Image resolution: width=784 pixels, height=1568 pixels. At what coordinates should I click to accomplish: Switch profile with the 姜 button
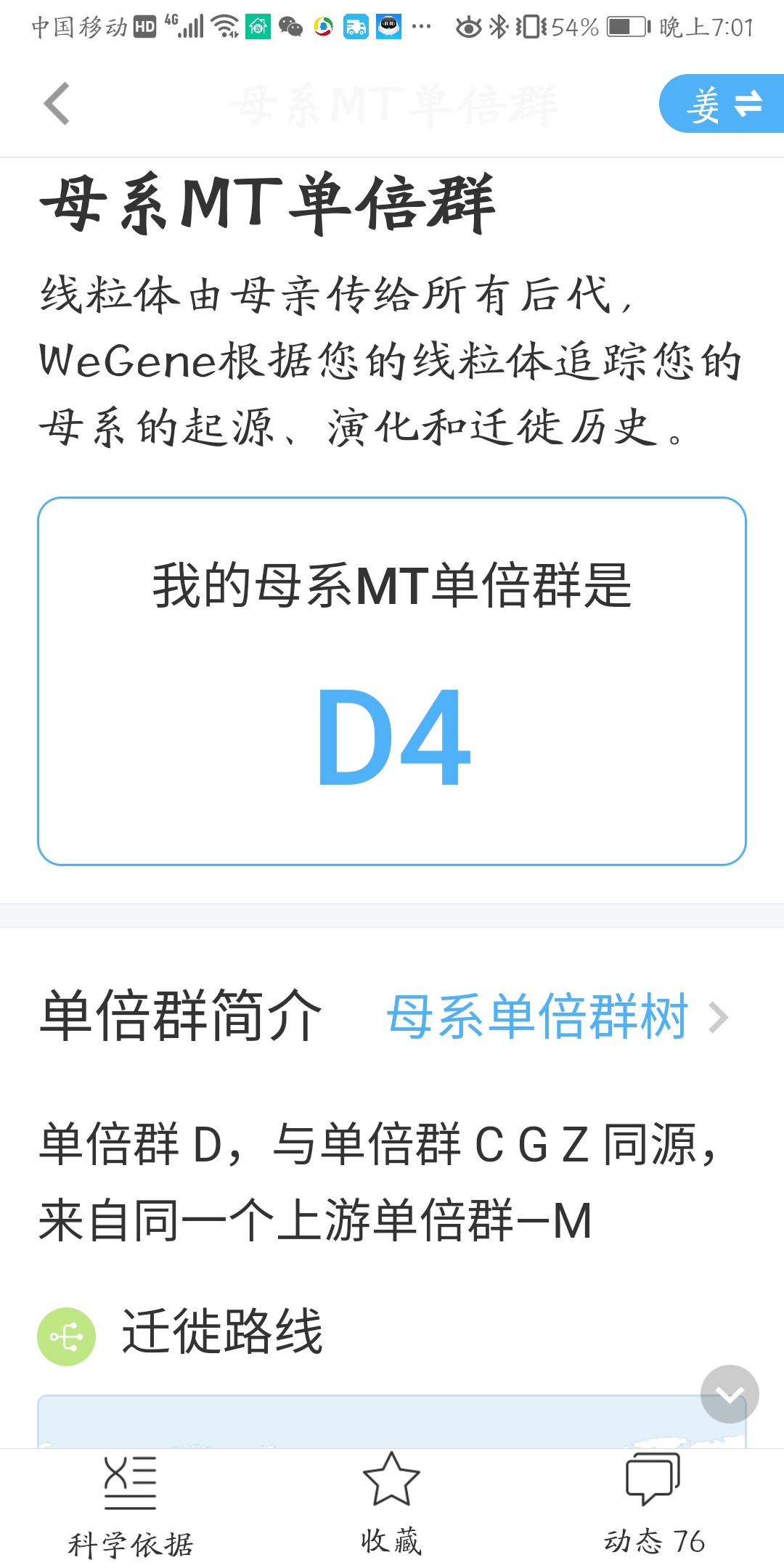tap(722, 104)
